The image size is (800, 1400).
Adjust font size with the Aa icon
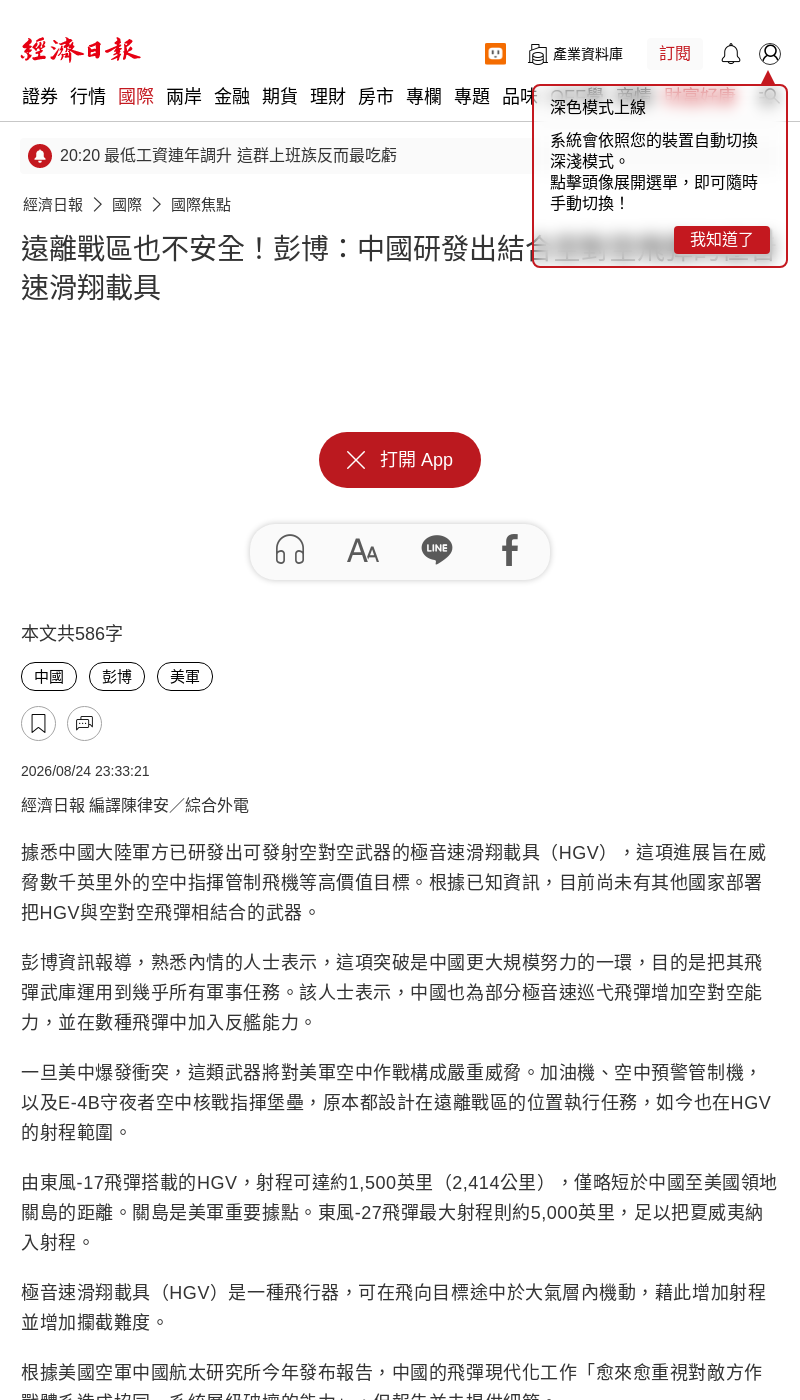363,550
